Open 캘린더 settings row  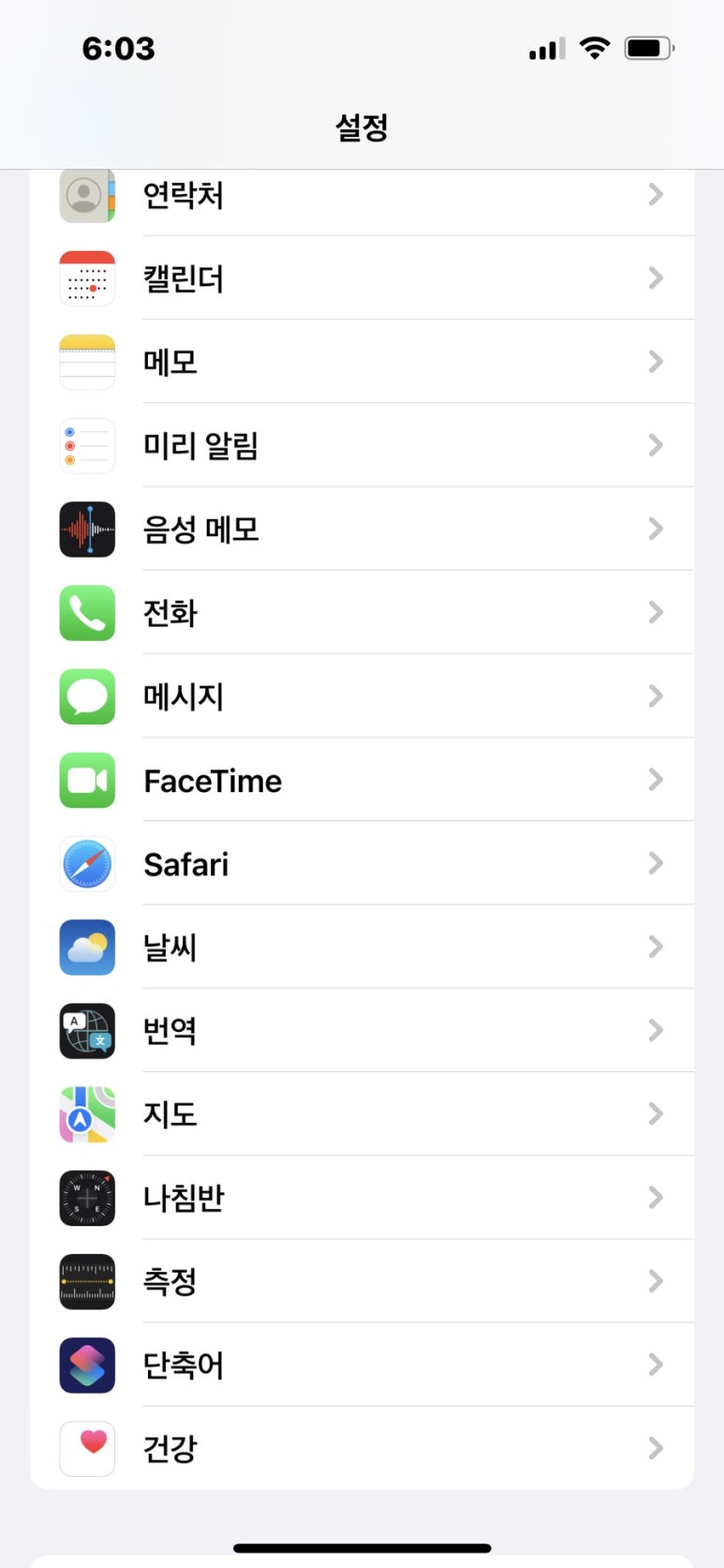tap(362, 278)
